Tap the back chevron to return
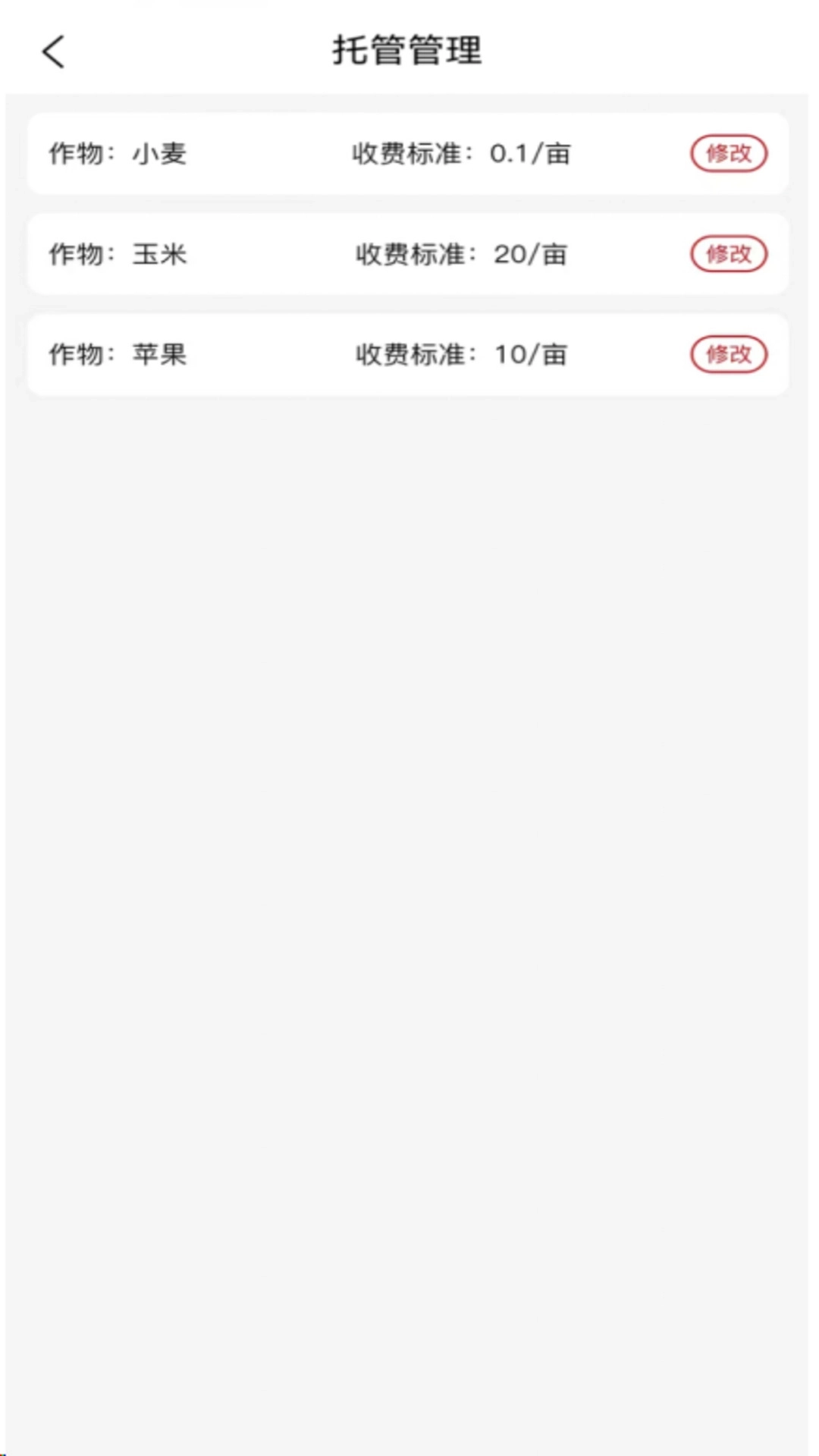This screenshot has height=1456, width=819. tap(52, 52)
